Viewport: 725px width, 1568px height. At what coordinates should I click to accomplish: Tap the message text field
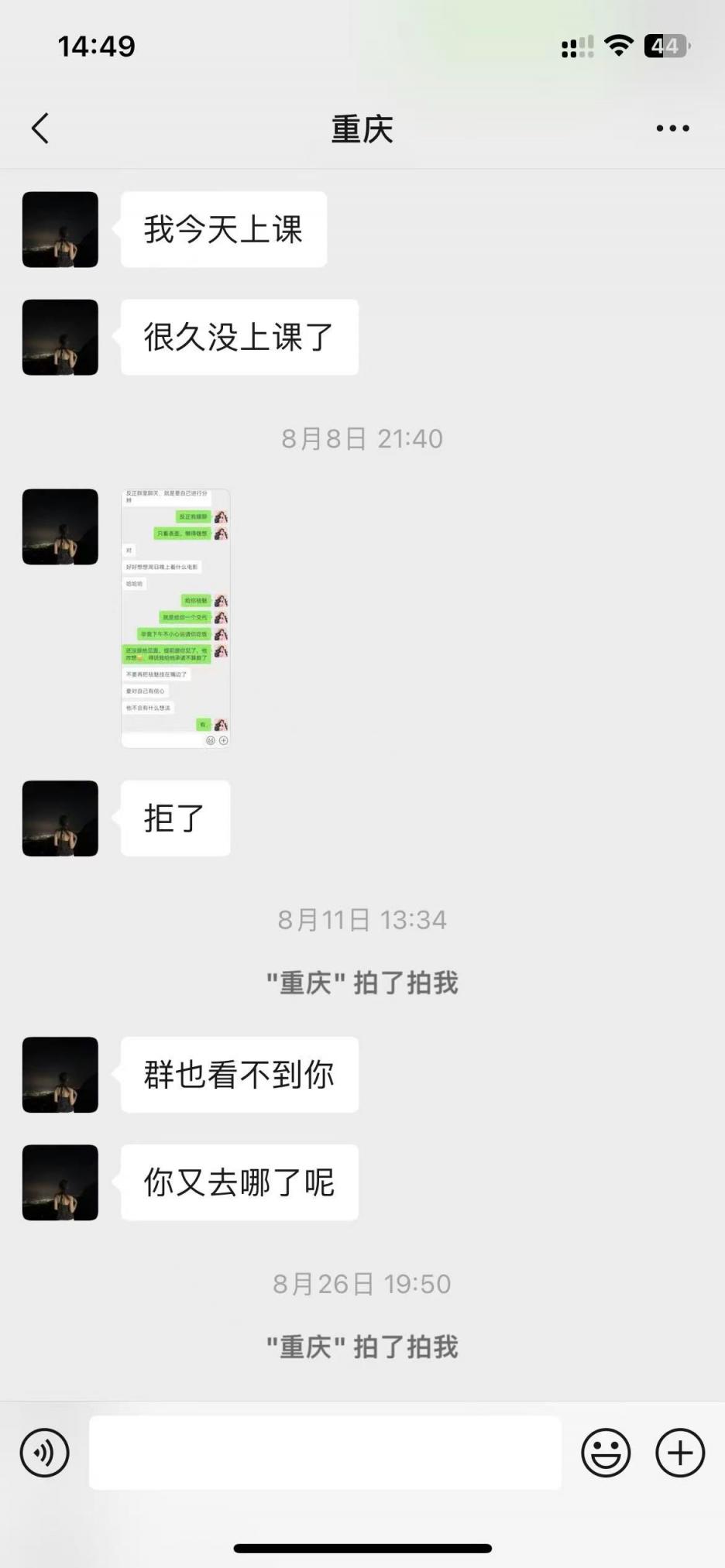(x=325, y=1453)
